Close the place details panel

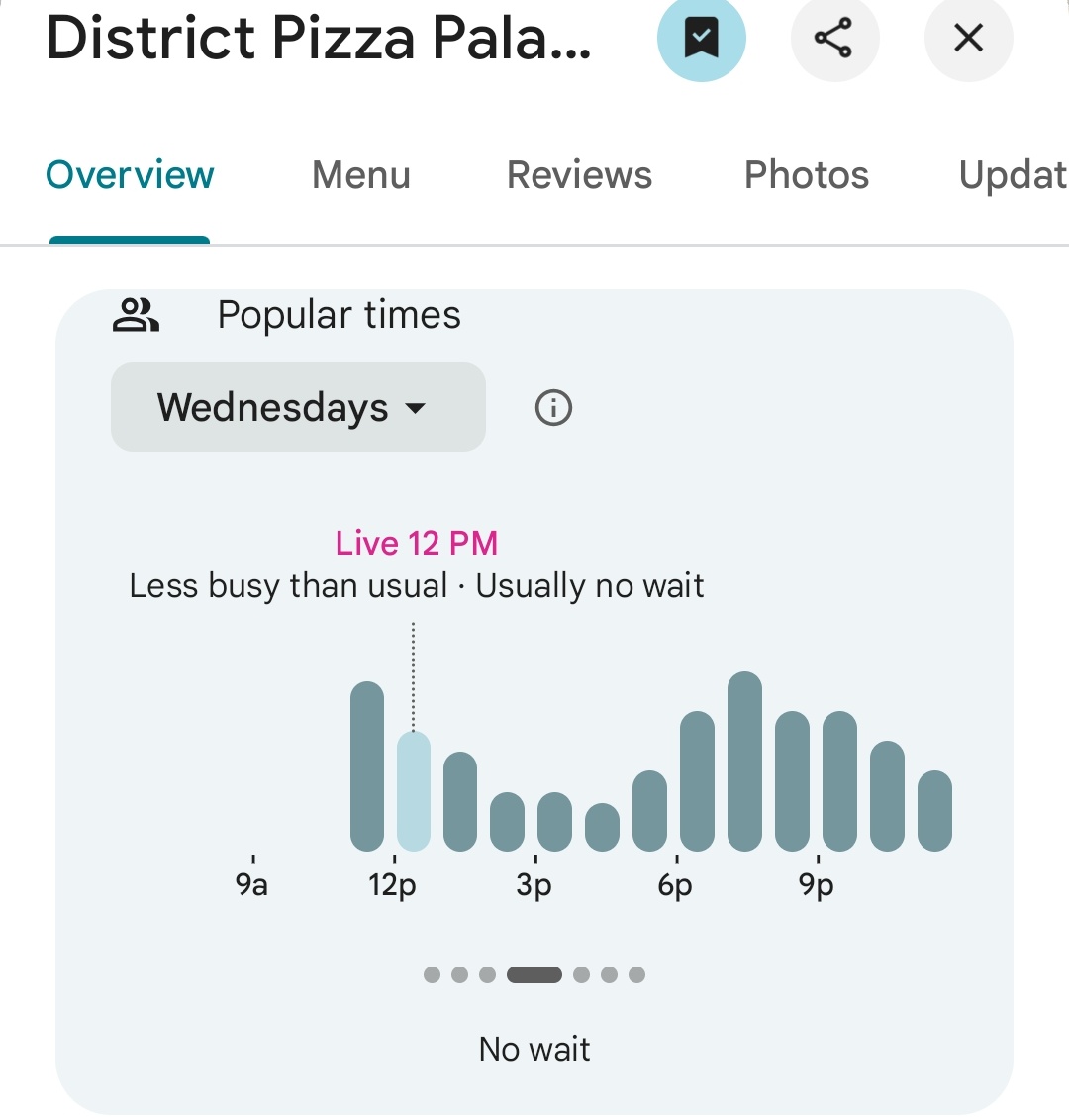pos(968,38)
